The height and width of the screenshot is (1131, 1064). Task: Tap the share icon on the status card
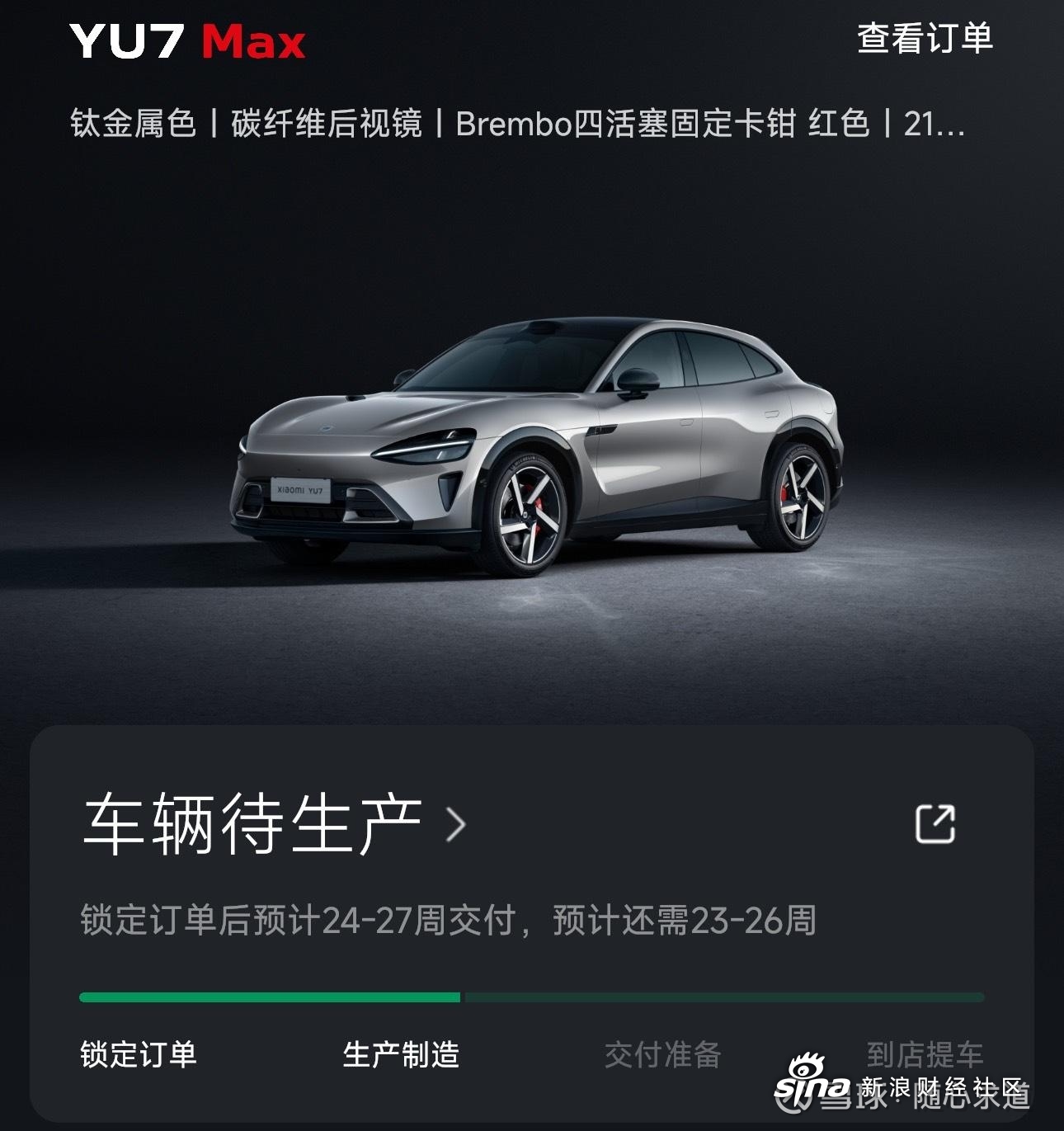pyautogui.click(x=935, y=823)
